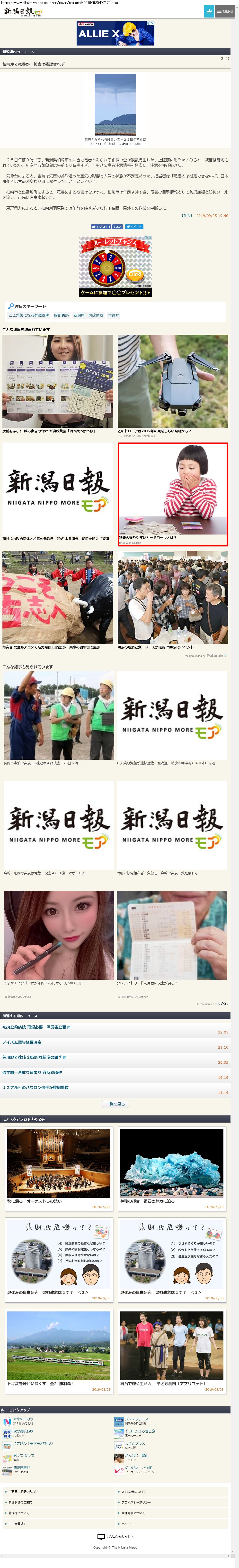This screenshot has height=1568, width=239.
Task: Open the MENU button in the header
Action: click(x=224, y=11)
